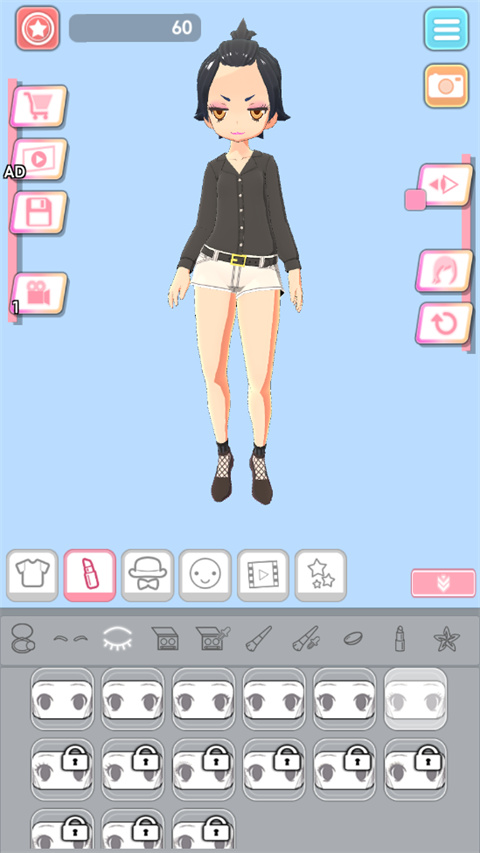Image resolution: width=480 pixels, height=853 pixels.
Task: Open the smiley face expressions tab
Action: (x=205, y=575)
